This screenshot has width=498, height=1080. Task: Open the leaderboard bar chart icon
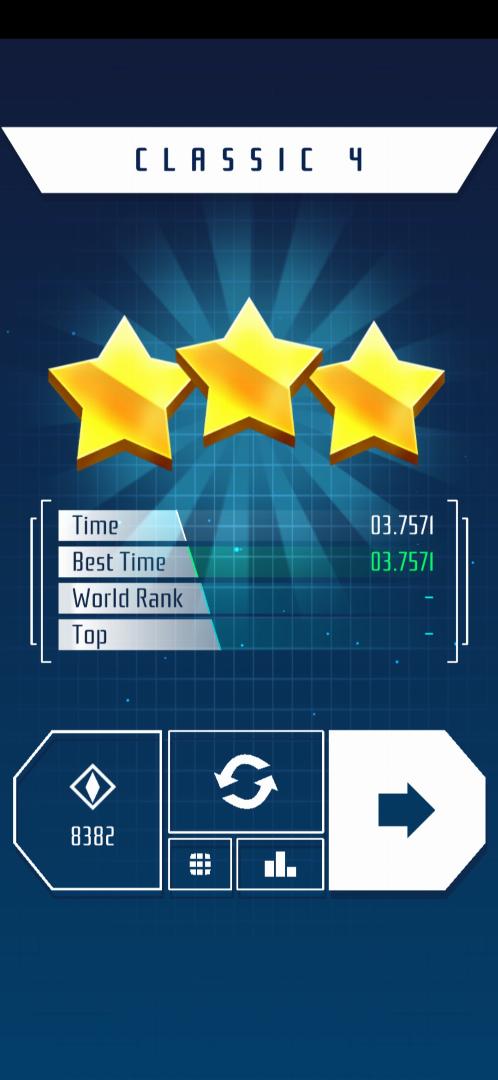tap(280, 864)
